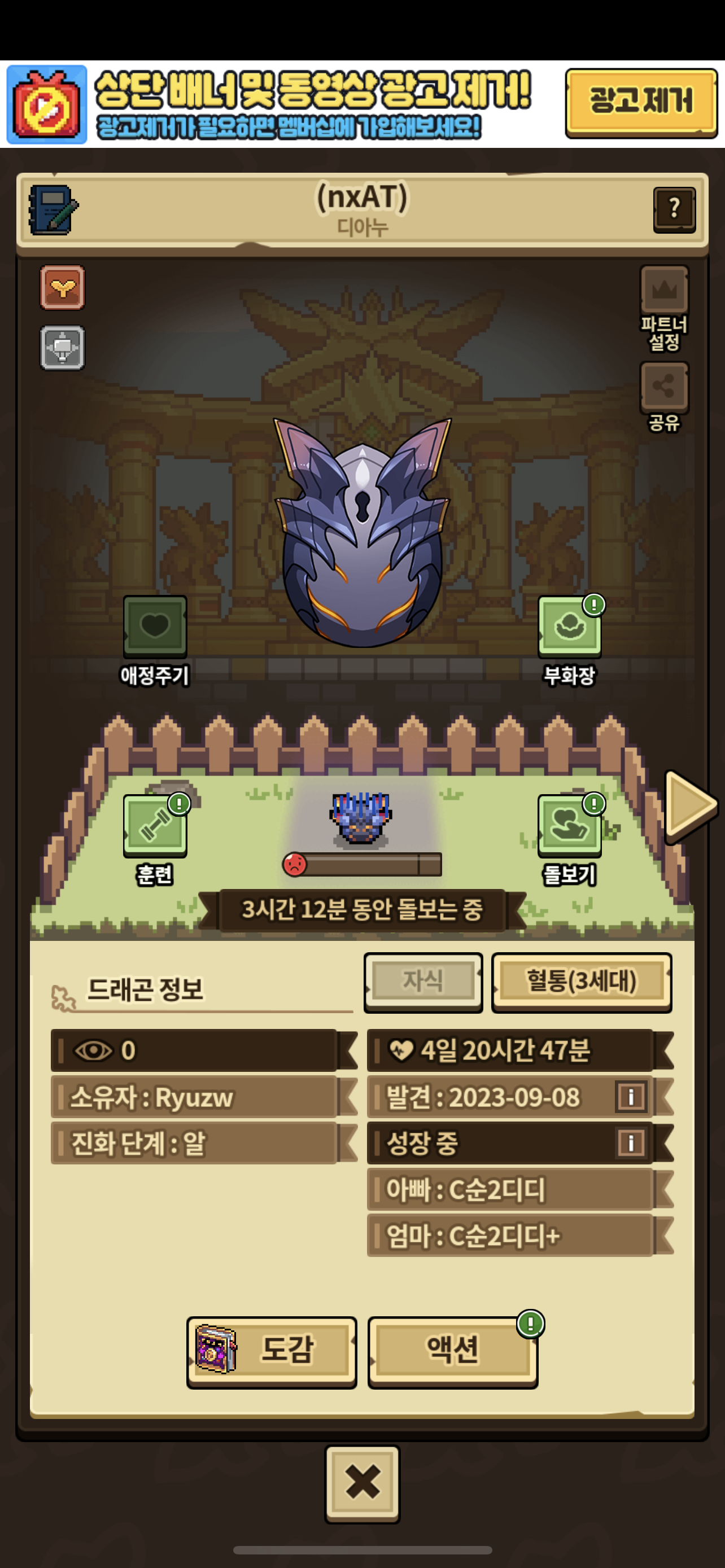Open the 부화장 hatchery
The width and height of the screenshot is (725, 1568).
coord(569,640)
